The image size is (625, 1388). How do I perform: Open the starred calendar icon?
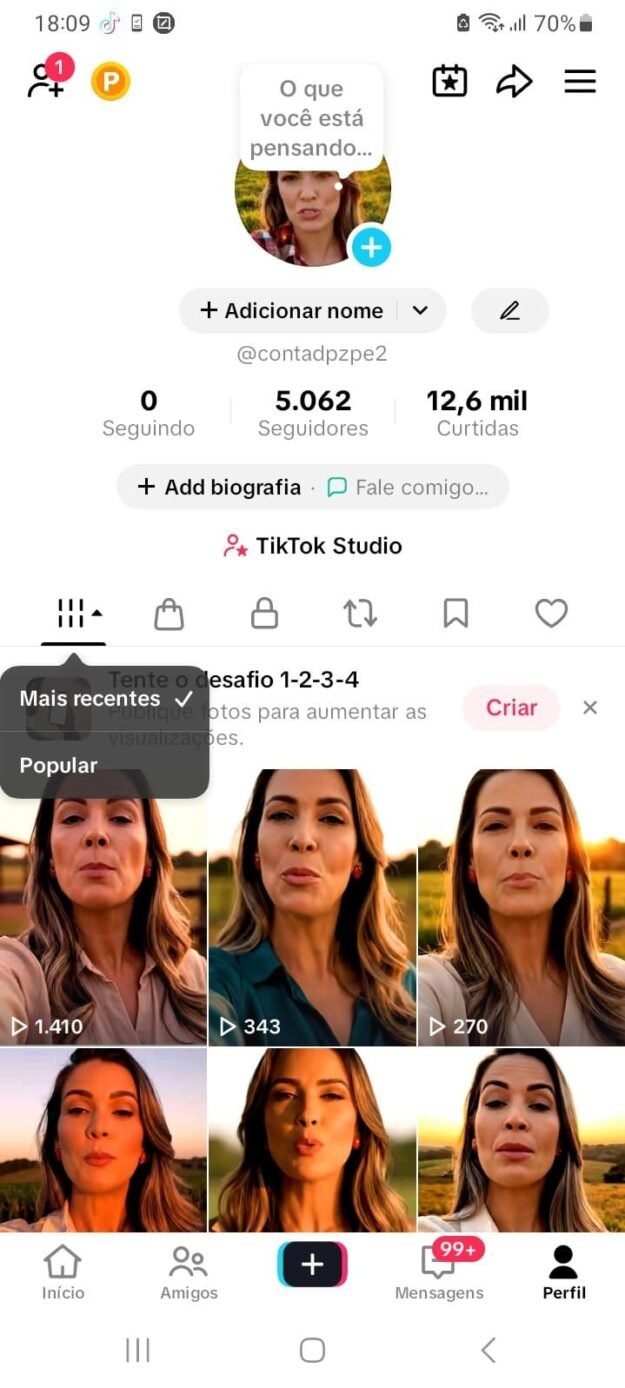tap(450, 82)
